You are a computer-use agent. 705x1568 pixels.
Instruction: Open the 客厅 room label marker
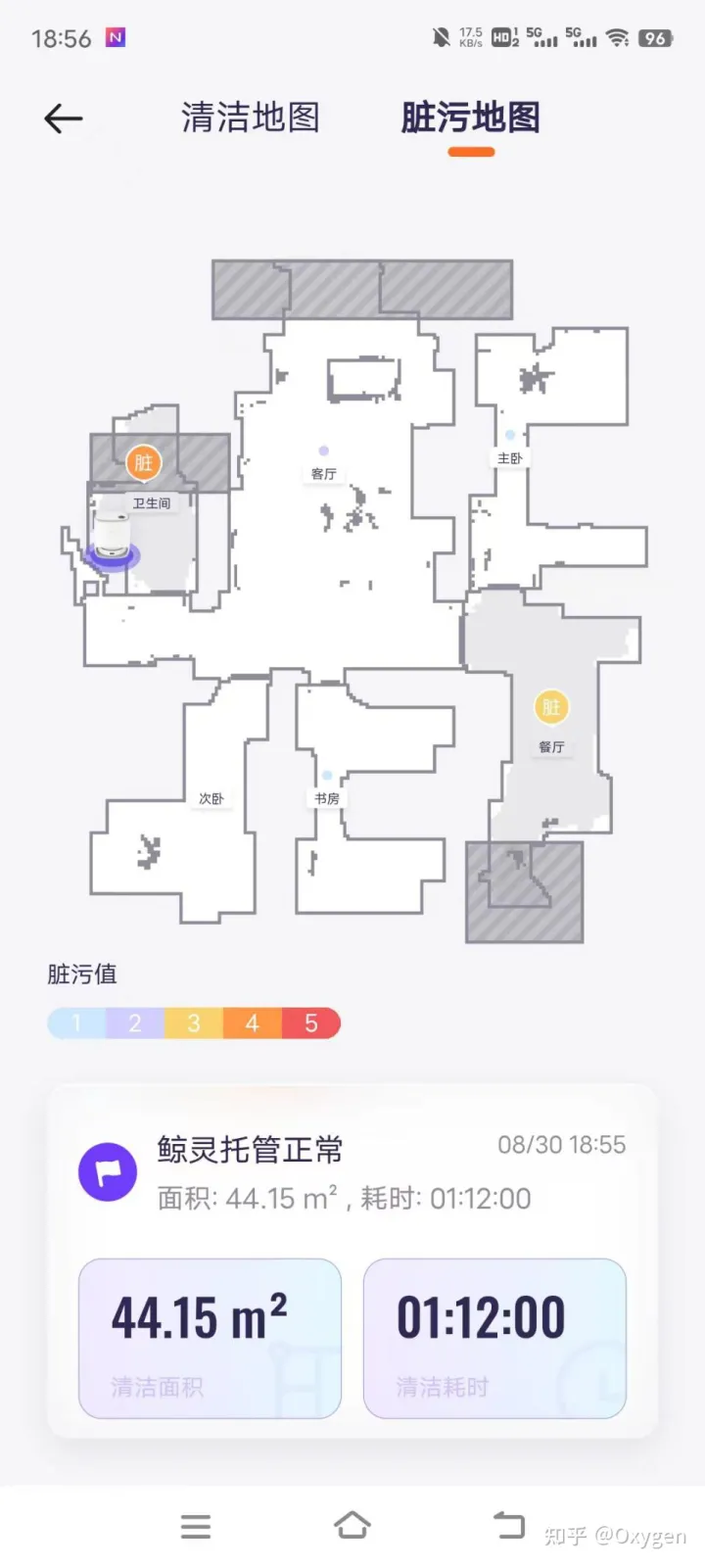pos(323,474)
